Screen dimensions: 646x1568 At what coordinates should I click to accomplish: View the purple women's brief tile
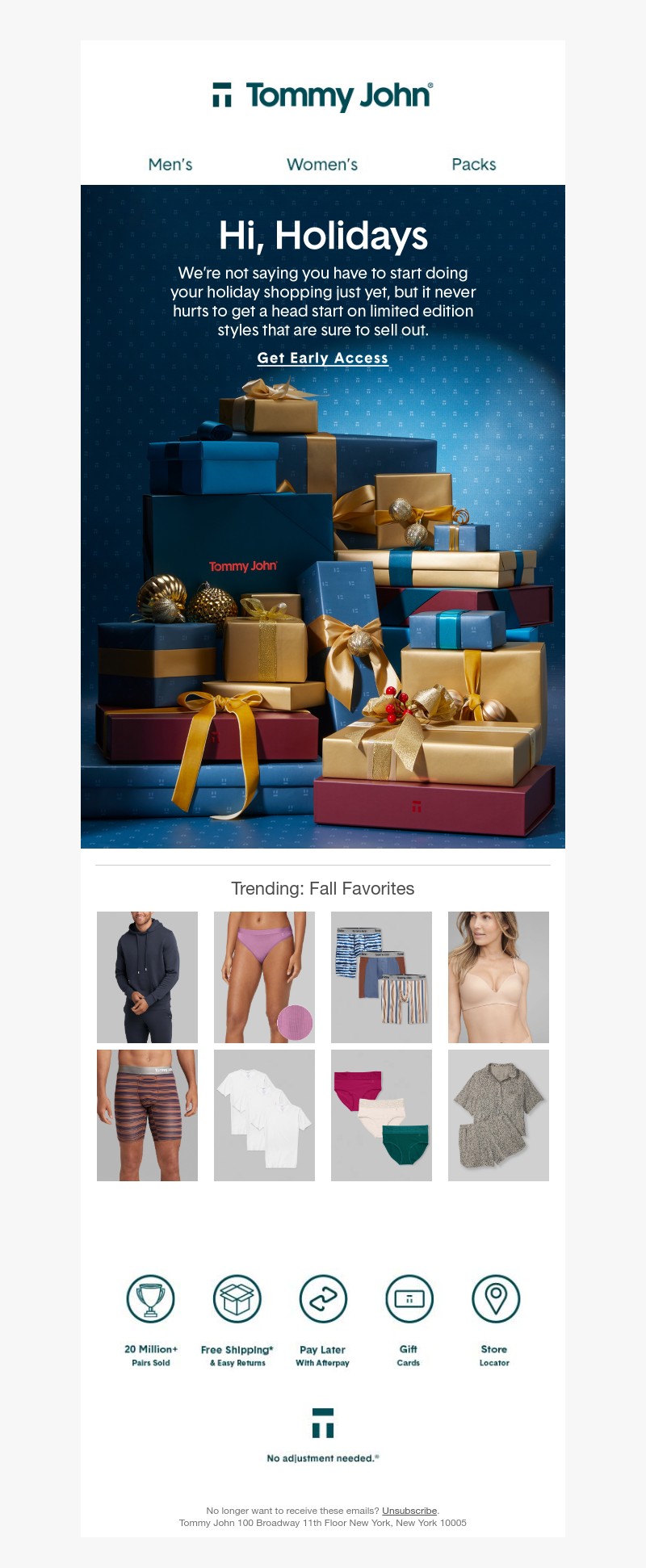coord(264,977)
